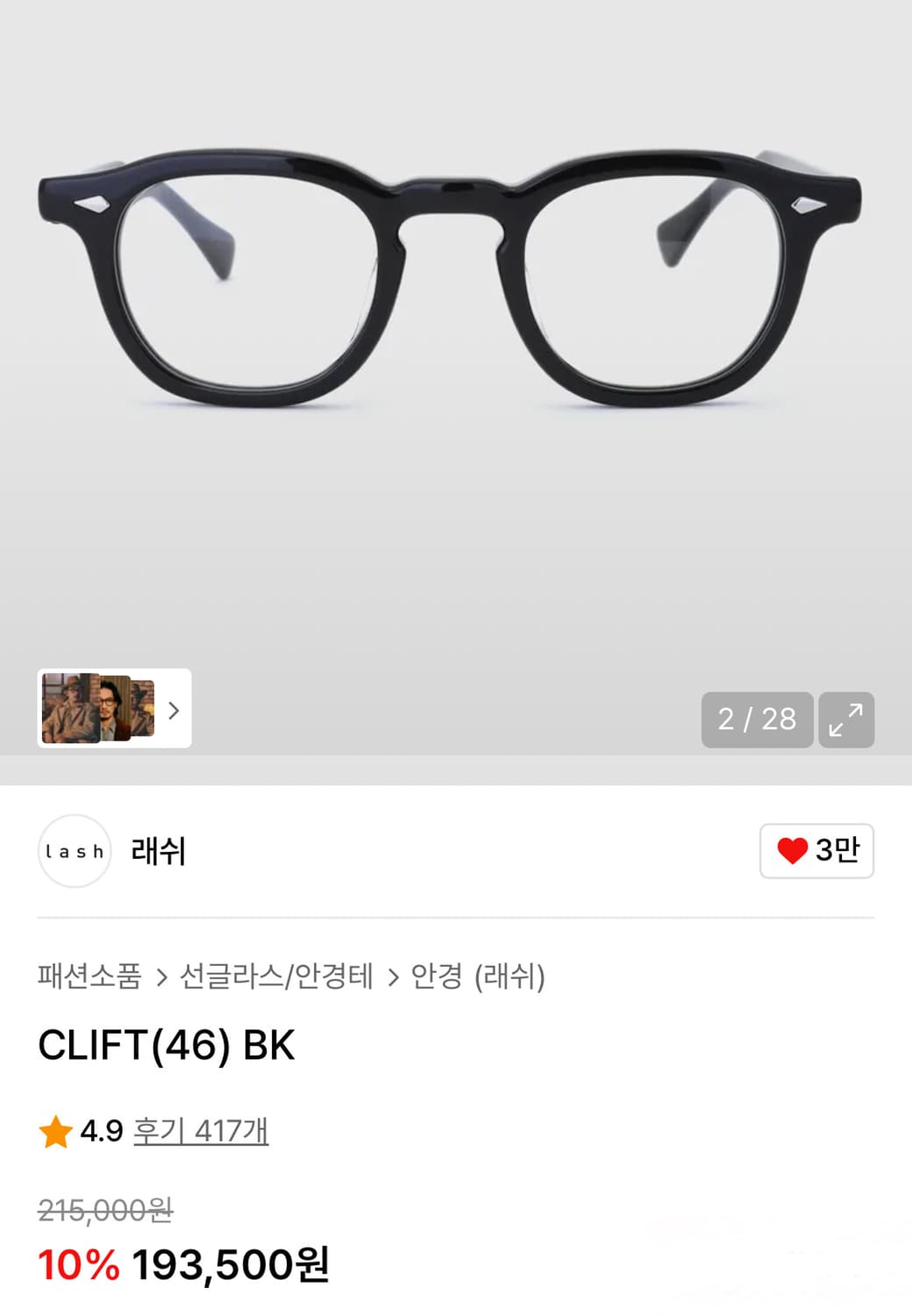Click the breadcrumb chevron after 패션소품
The height and width of the screenshot is (1316, 912).
166,977
